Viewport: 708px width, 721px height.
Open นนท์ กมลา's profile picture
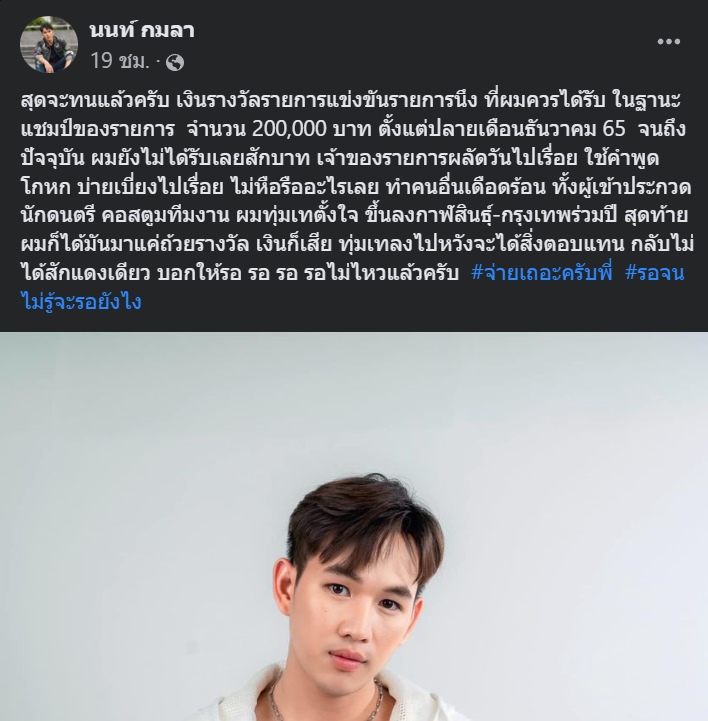(49, 45)
